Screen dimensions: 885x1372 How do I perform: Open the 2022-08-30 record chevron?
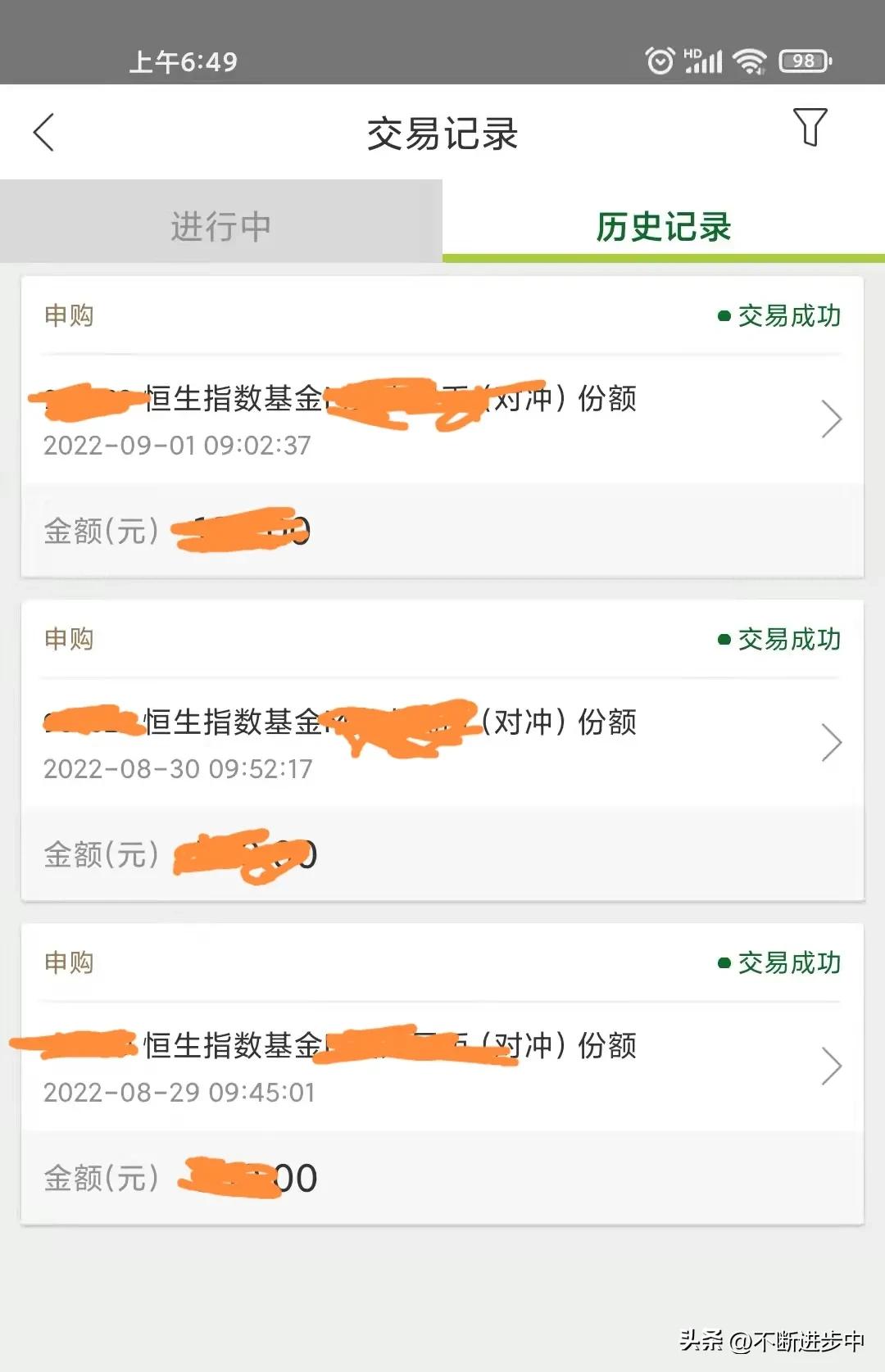point(829,741)
